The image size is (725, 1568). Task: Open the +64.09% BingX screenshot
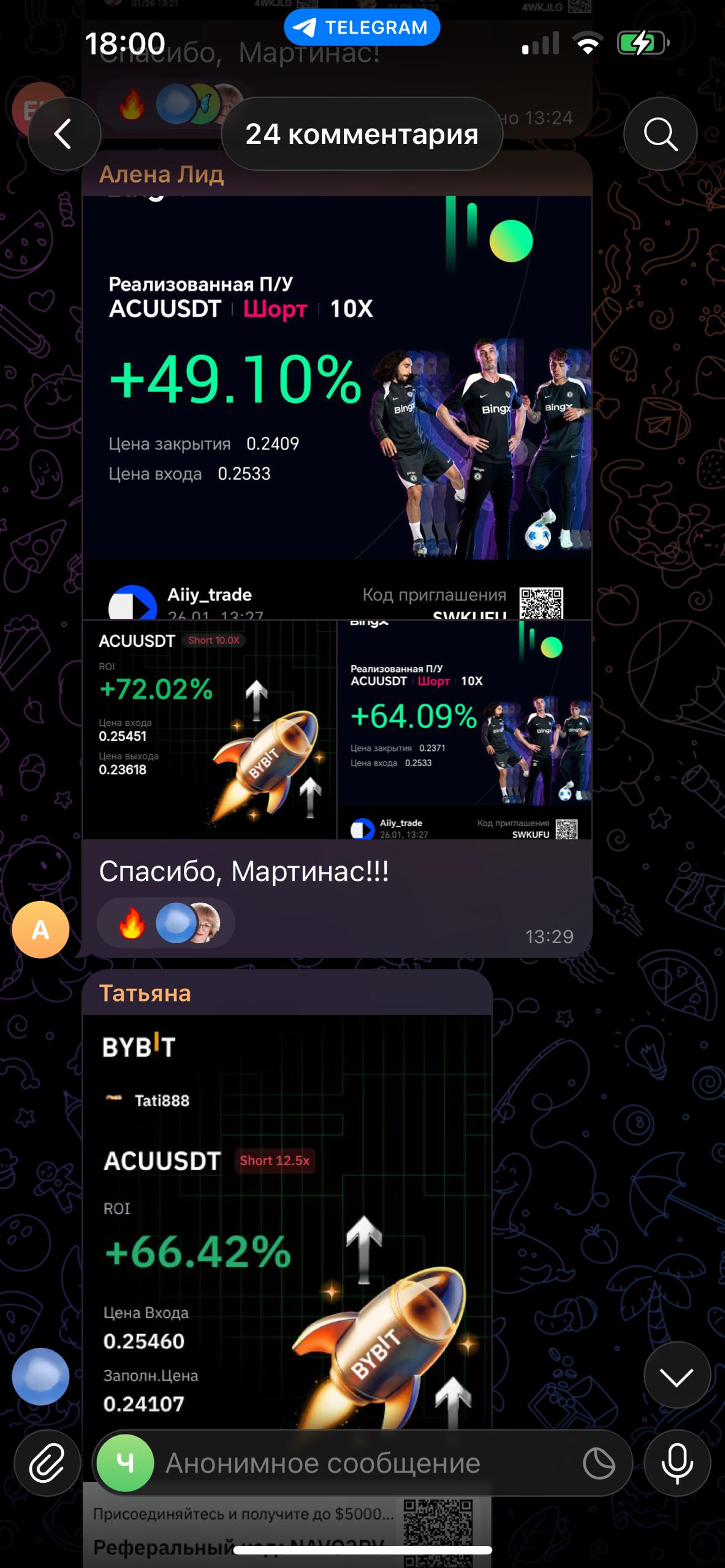[465, 729]
